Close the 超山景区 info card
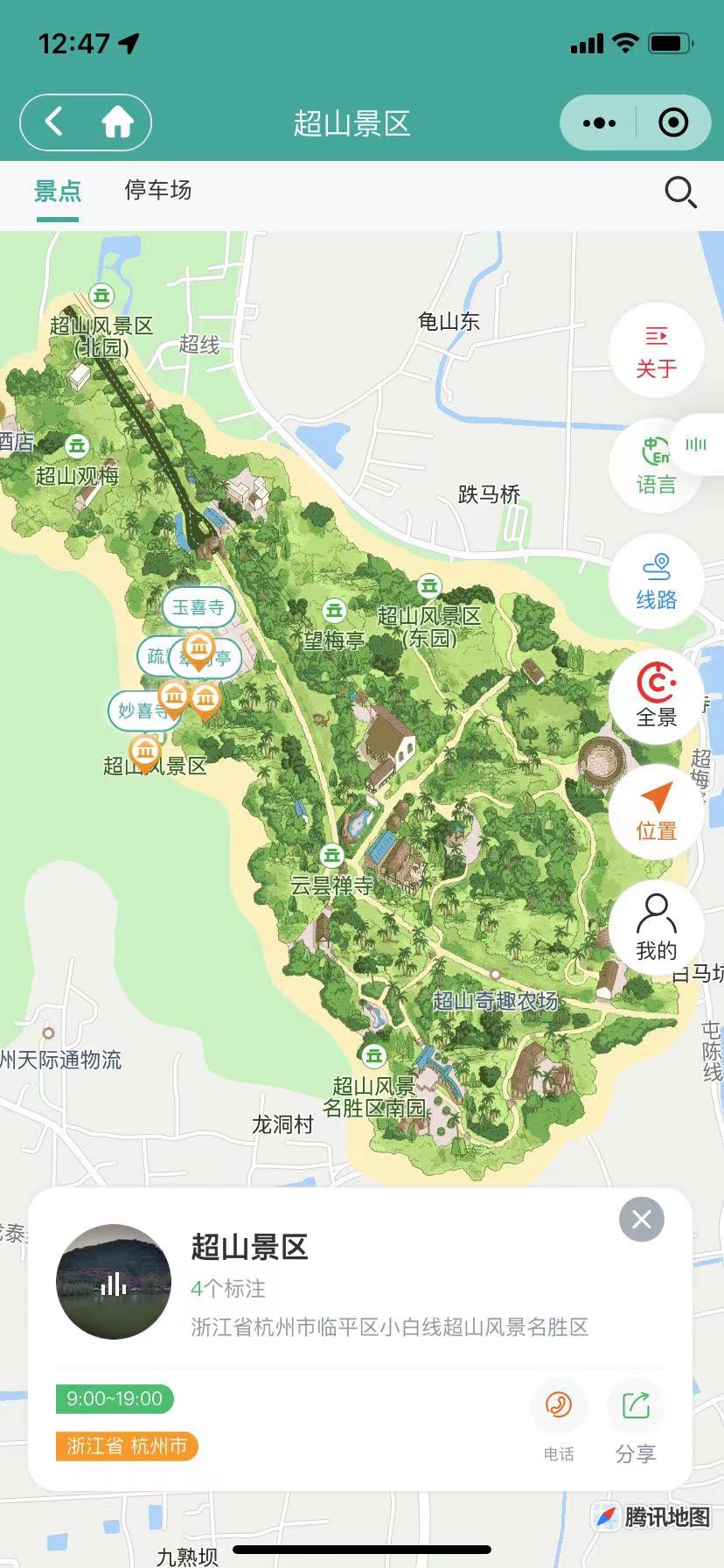The height and width of the screenshot is (1568, 724). [x=641, y=1219]
